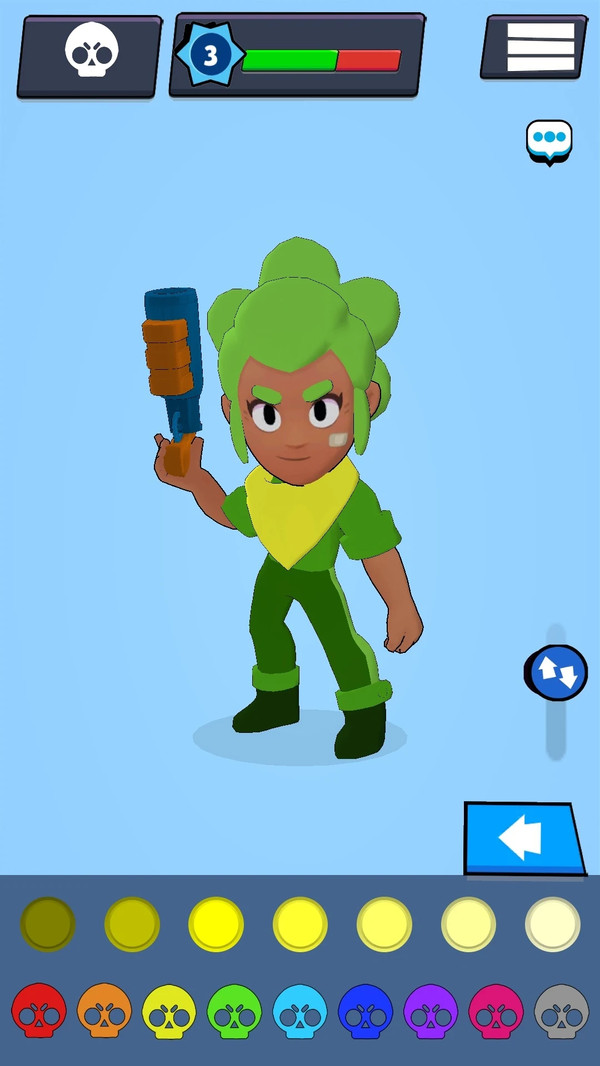Tap the level 3 progress bar
Image resolution: width=600 pixels, height=1066 pixels.
(x=320, y=60)
